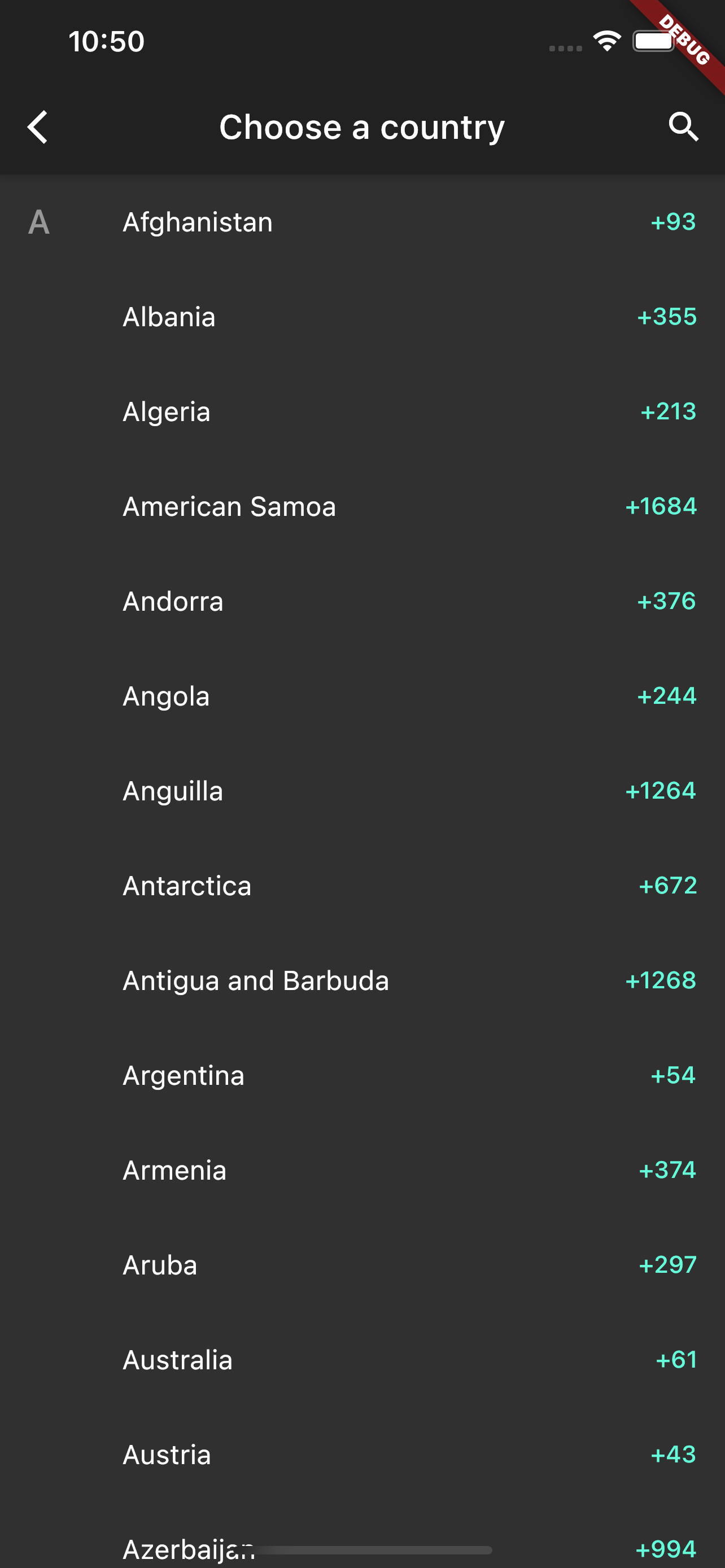725x1568 pixels.
Task: Tap the Angola row
Action: point(362,697)
